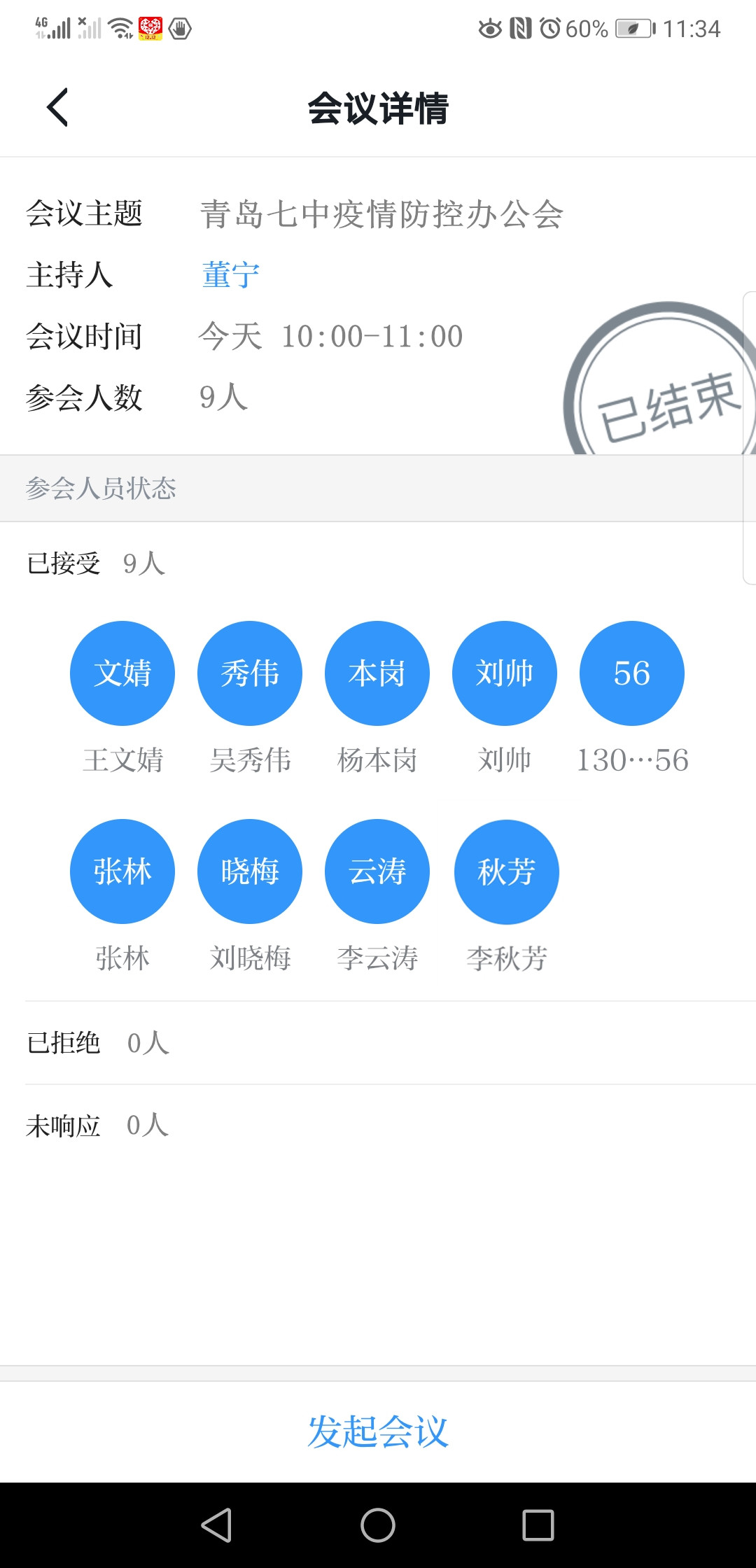The width and height of the screenshot is (756, 1568).
Task: Open participant 张林's avatar
Action: [x=122, y=871]
